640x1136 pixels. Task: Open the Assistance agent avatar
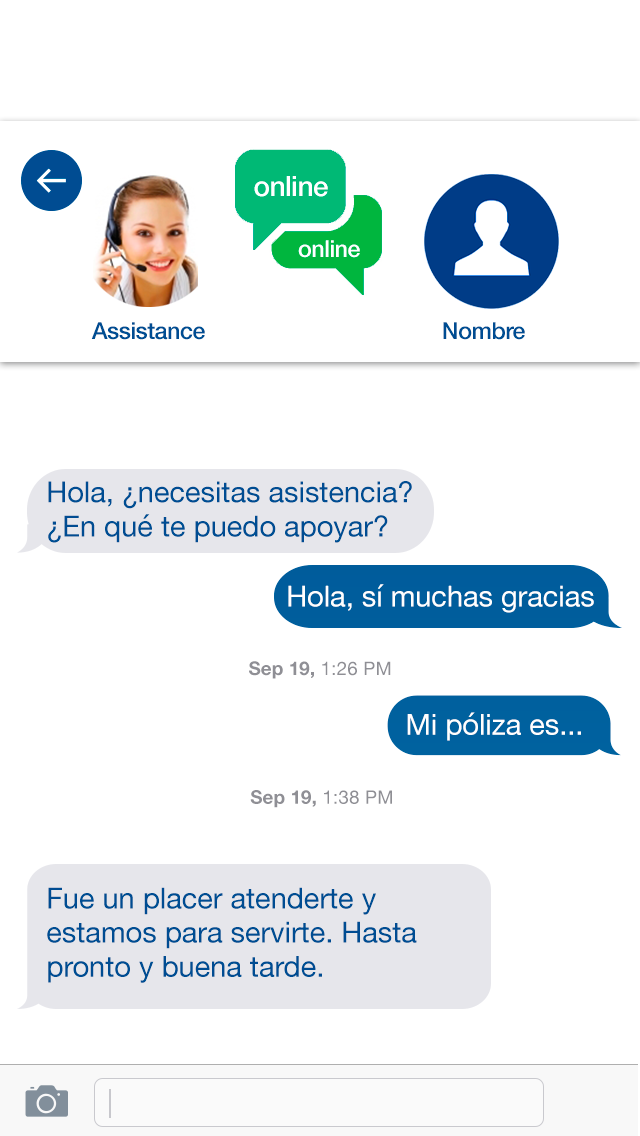149,241
